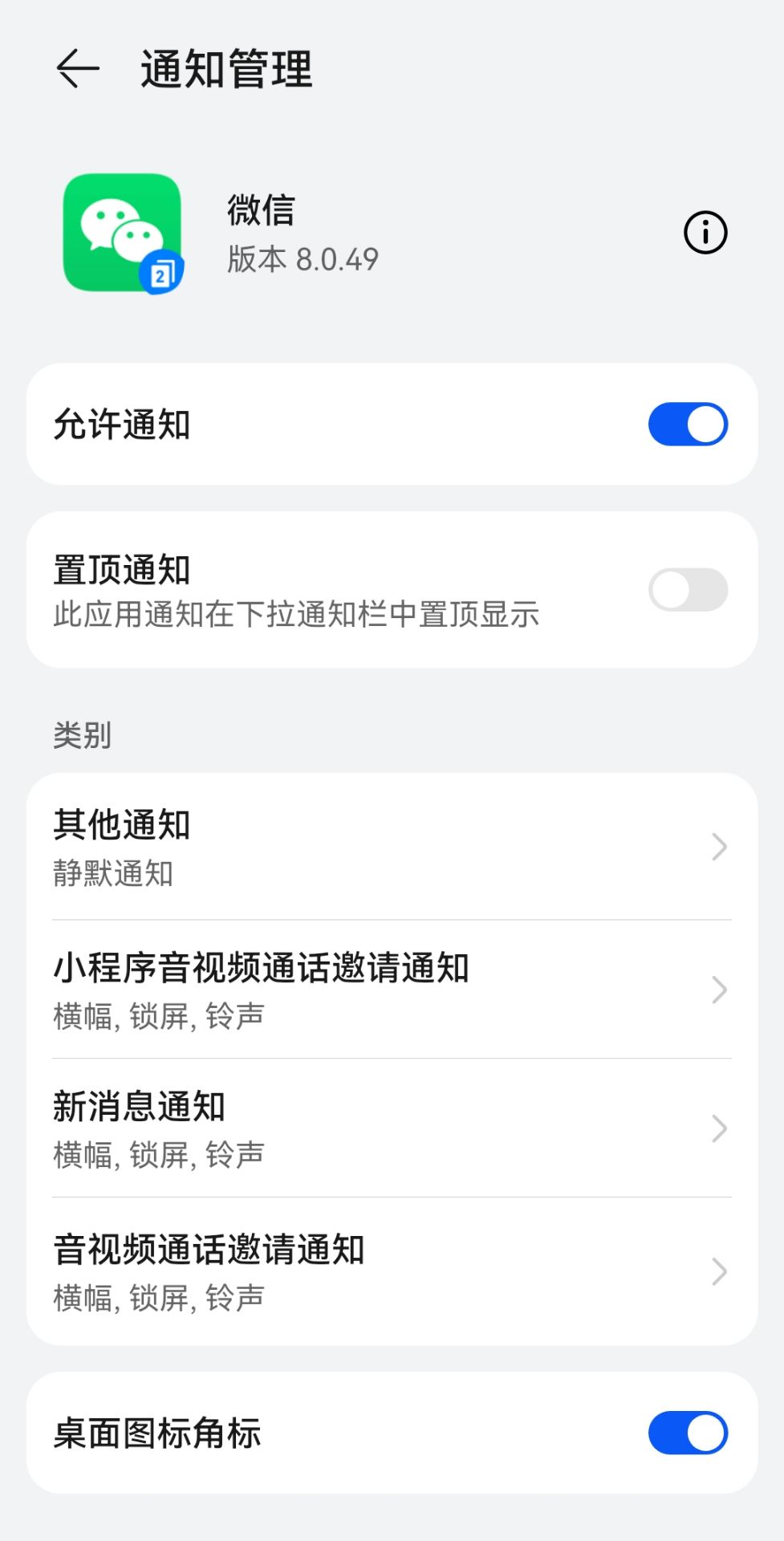The image size is (784, 1541).
Task: Select the 通知管理 title
Action: pyautogui.click(x=226, y=70)
